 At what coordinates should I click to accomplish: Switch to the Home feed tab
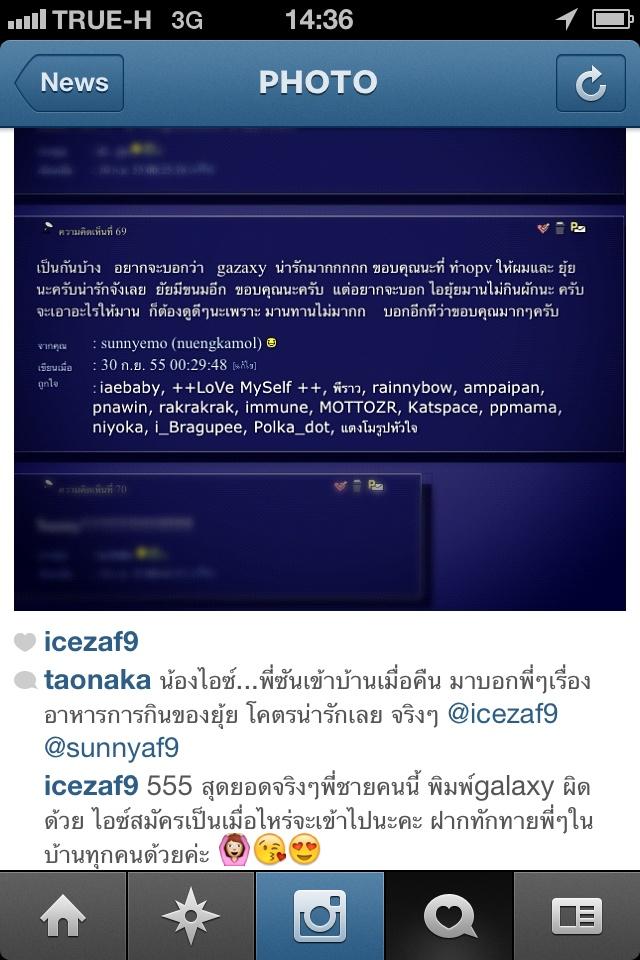(x=64, y=916)
